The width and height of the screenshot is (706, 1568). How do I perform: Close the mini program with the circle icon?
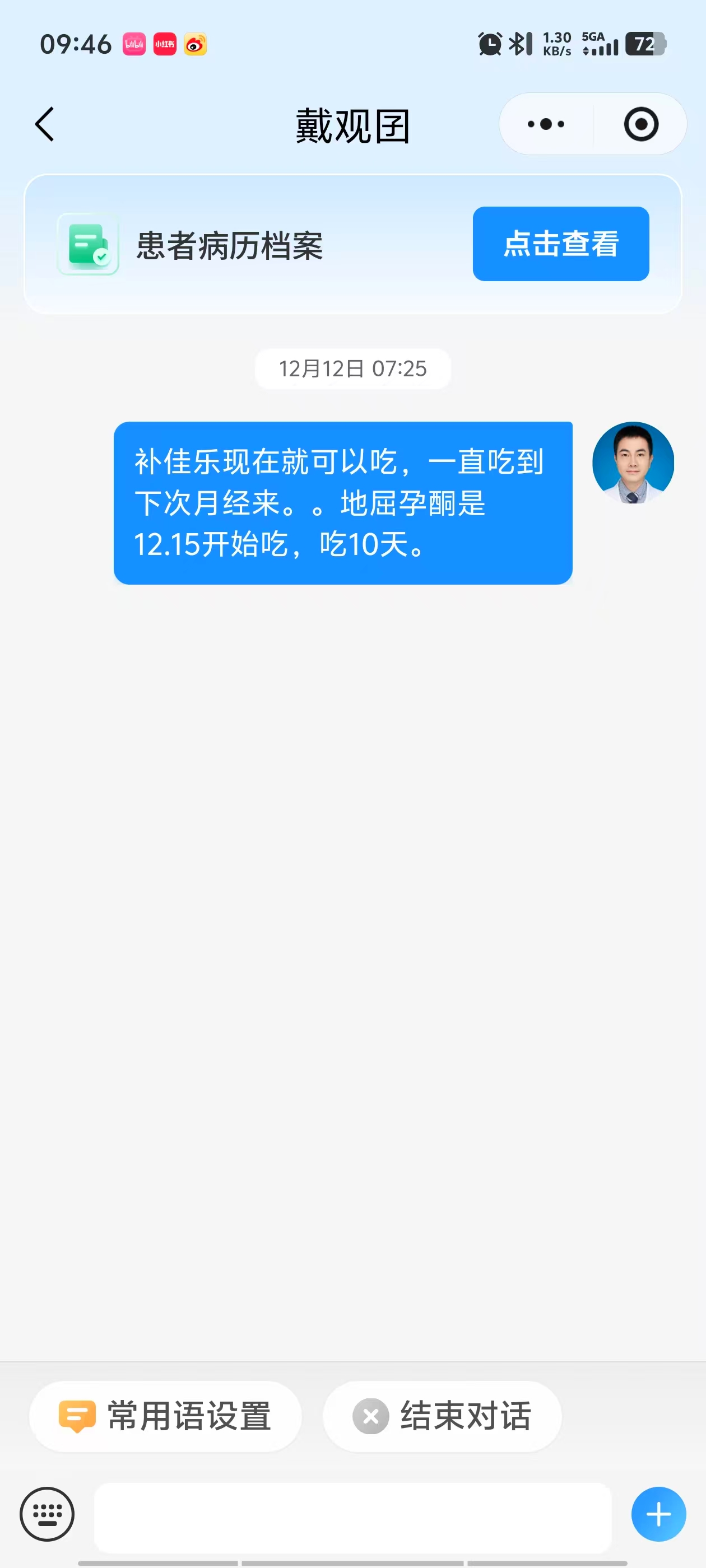tap(641, 124)
